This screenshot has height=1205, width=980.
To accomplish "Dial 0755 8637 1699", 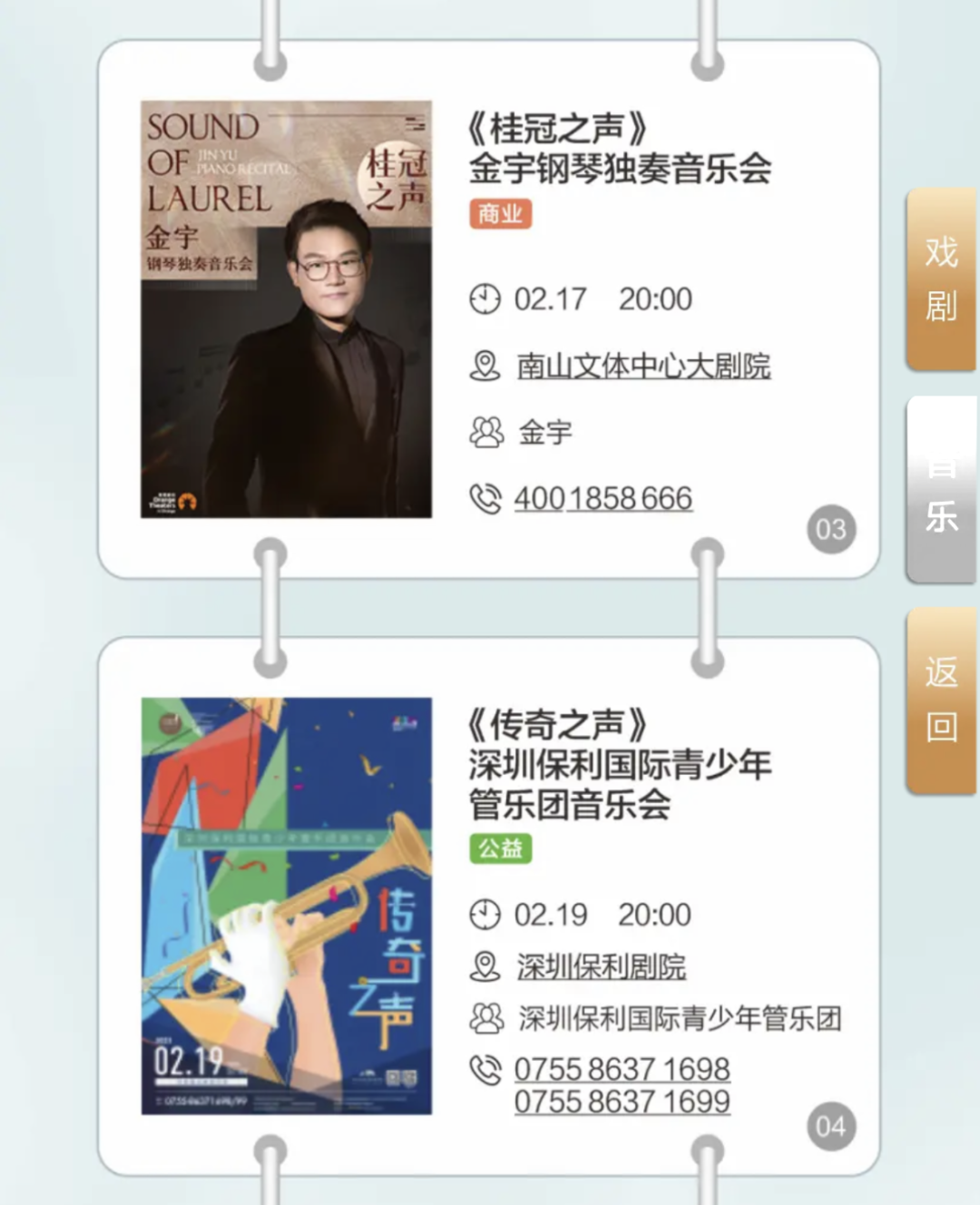I will click(x=622, y=1102).
